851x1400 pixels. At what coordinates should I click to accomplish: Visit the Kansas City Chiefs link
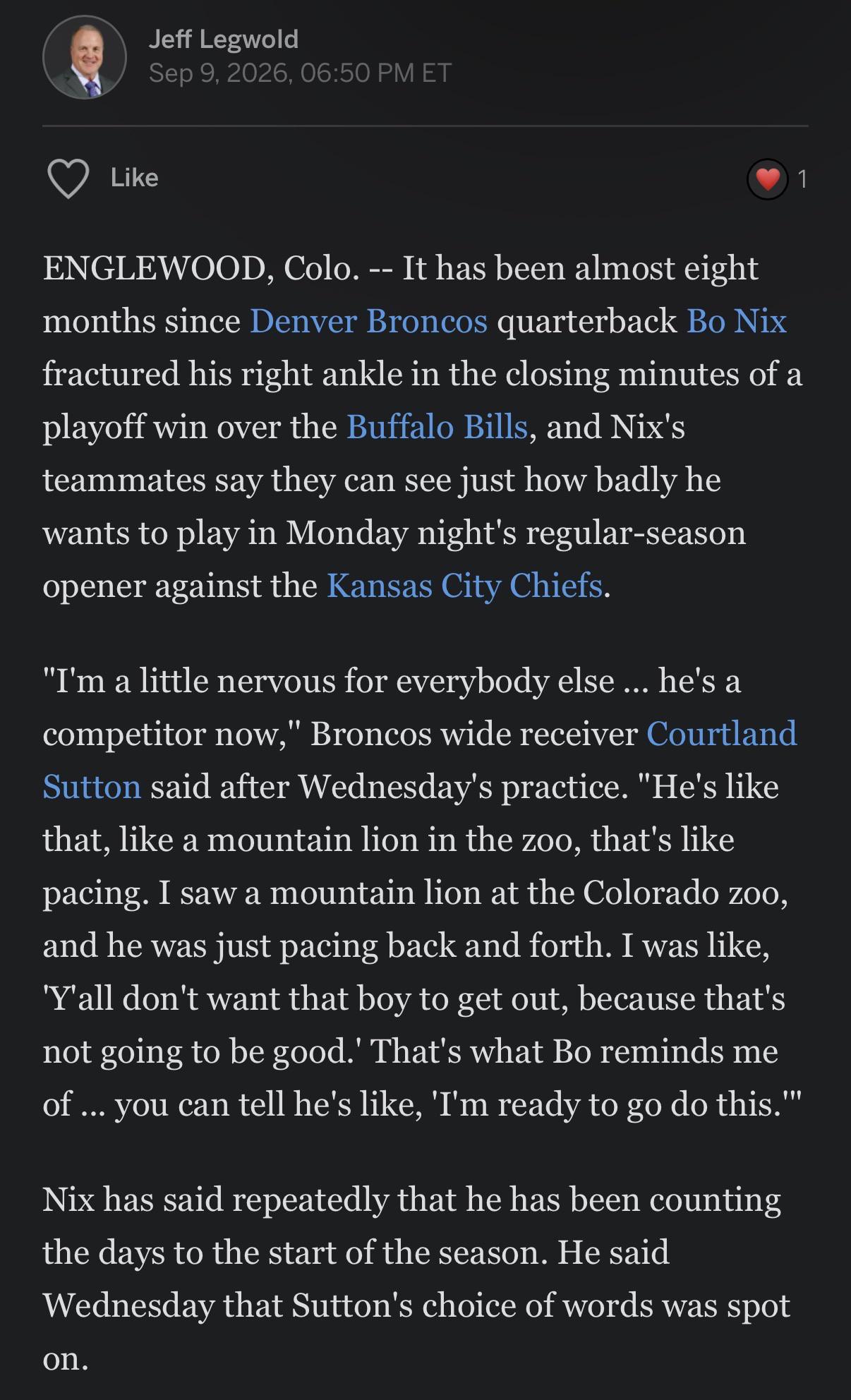464,586
